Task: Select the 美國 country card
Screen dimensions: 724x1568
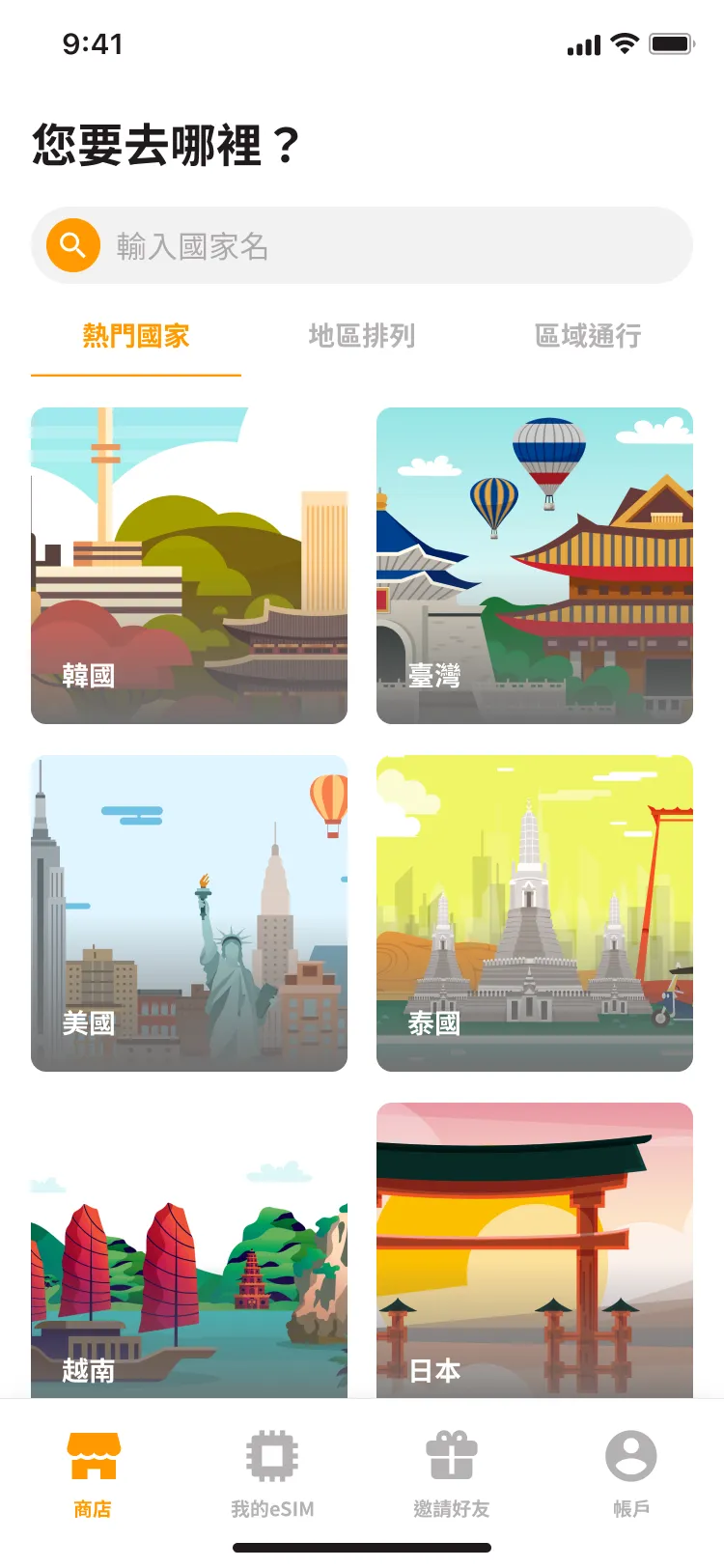Action: tap(189, 913)
